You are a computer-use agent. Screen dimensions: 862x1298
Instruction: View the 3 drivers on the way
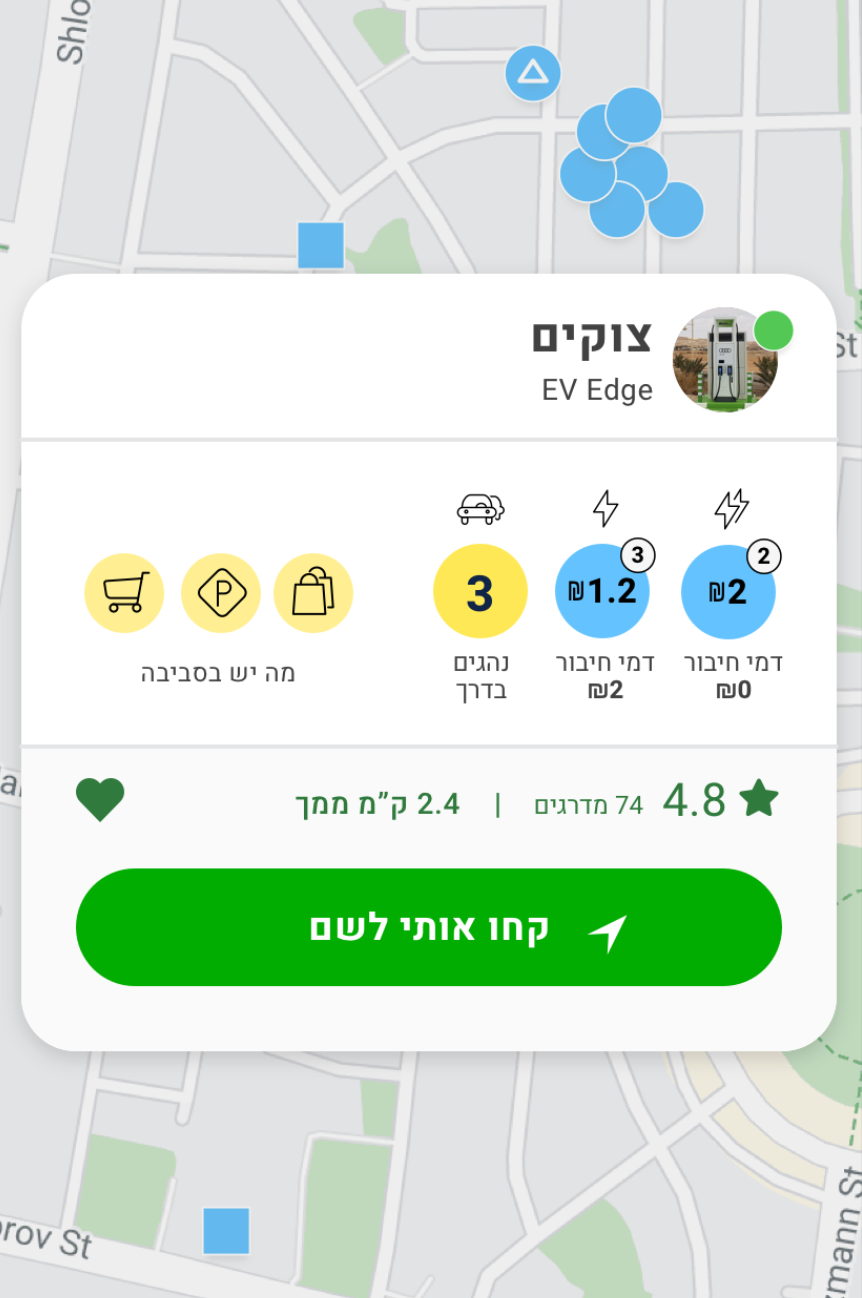(x=480, y=592)
